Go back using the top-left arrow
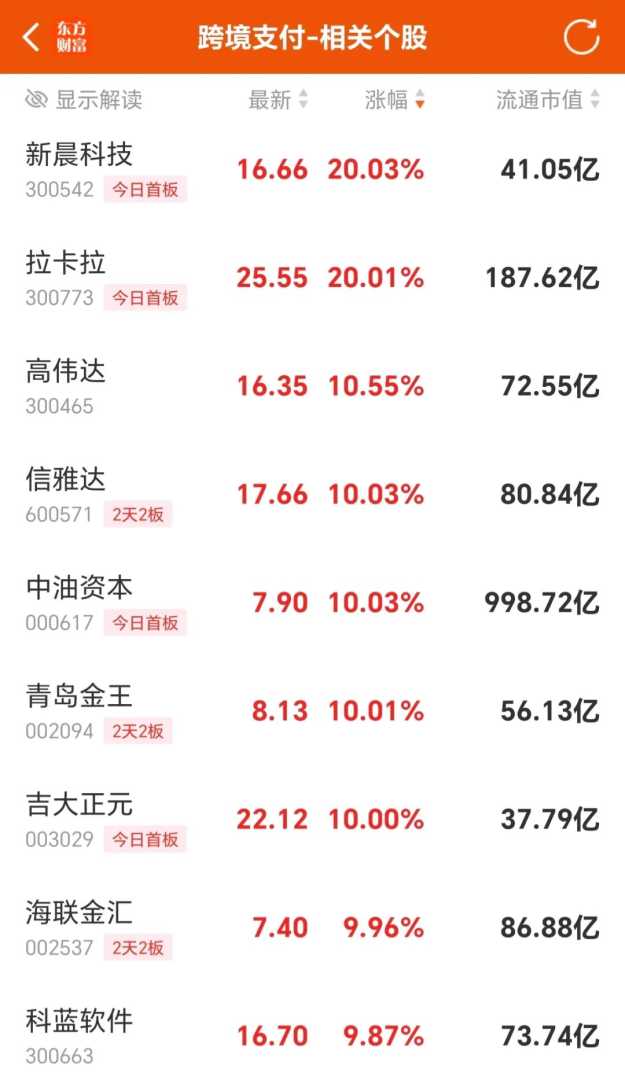 [x=32, y=38]
